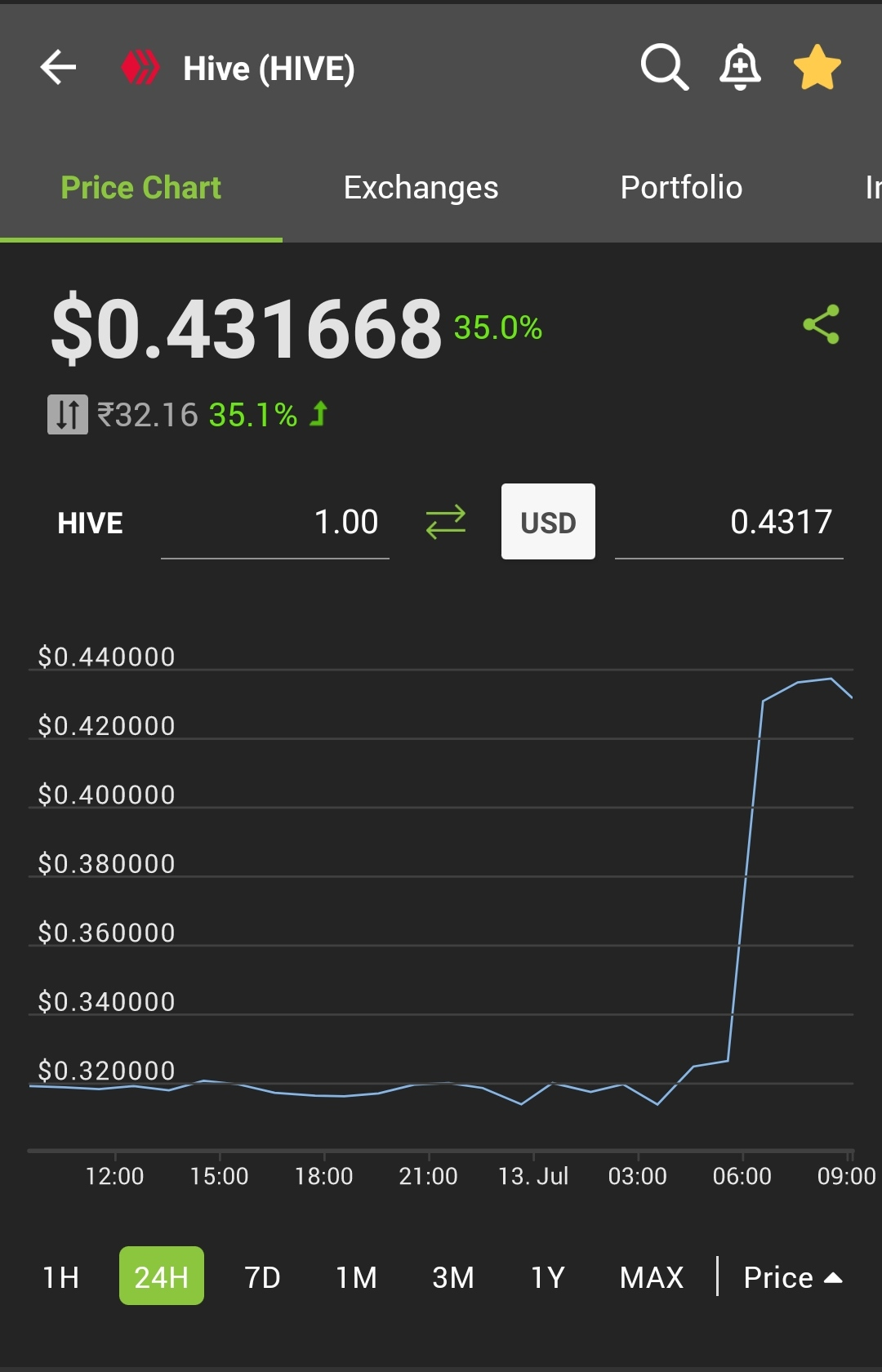Screen dimensions: 882x1372
Task: Change currency via the USD button
Action: 548,522
